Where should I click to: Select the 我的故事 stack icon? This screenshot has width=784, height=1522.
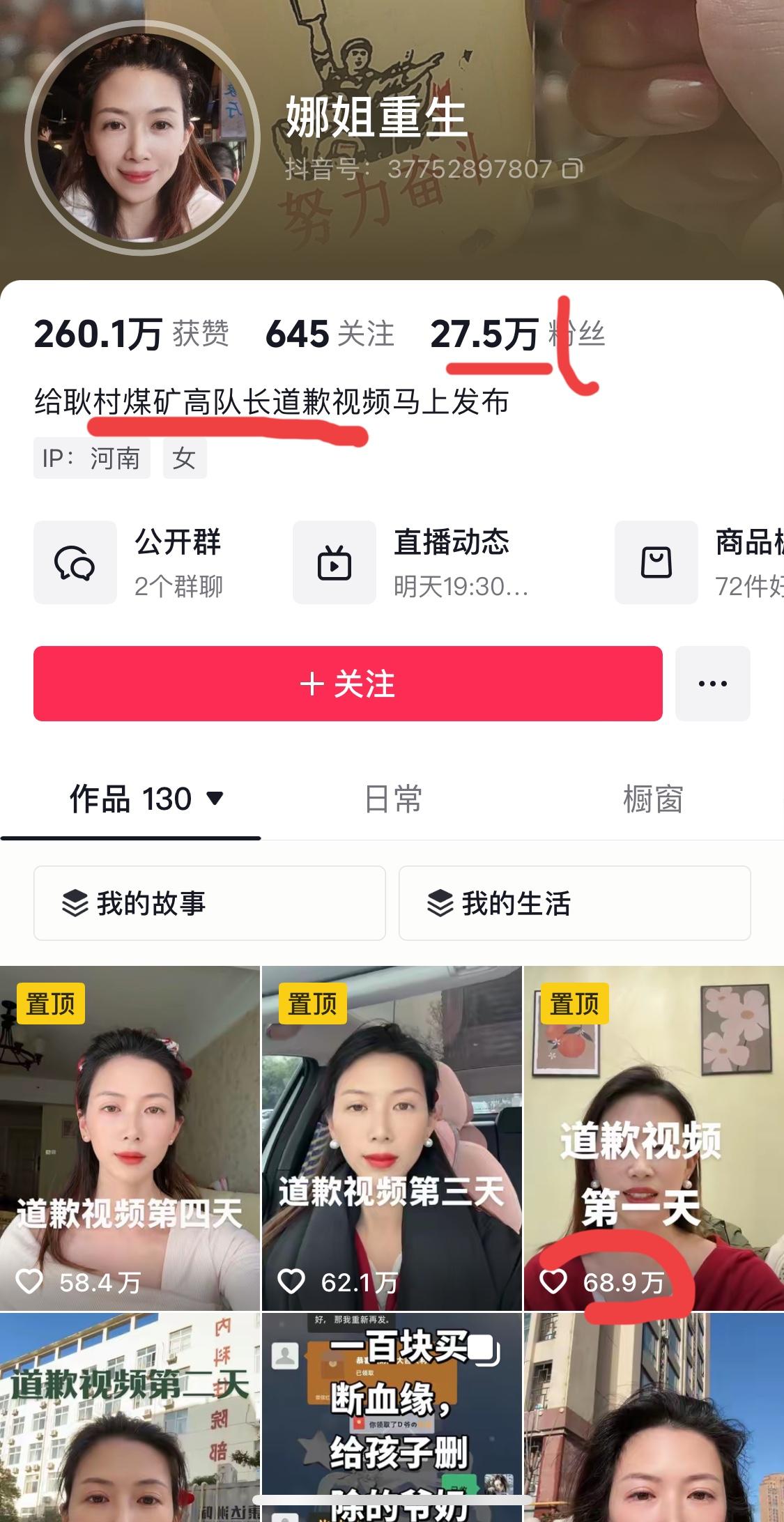(x=74, y=904)
